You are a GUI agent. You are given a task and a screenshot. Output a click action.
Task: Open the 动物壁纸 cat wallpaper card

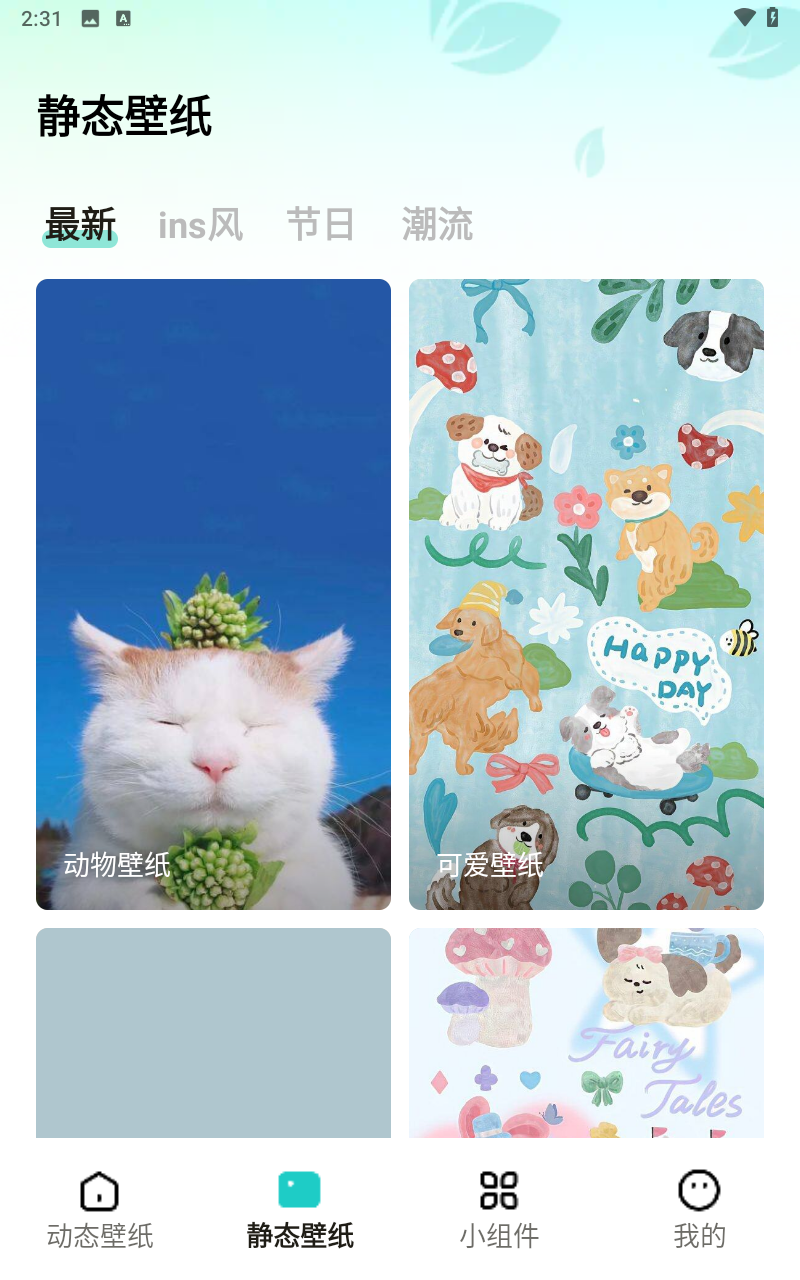pos(213,594)
